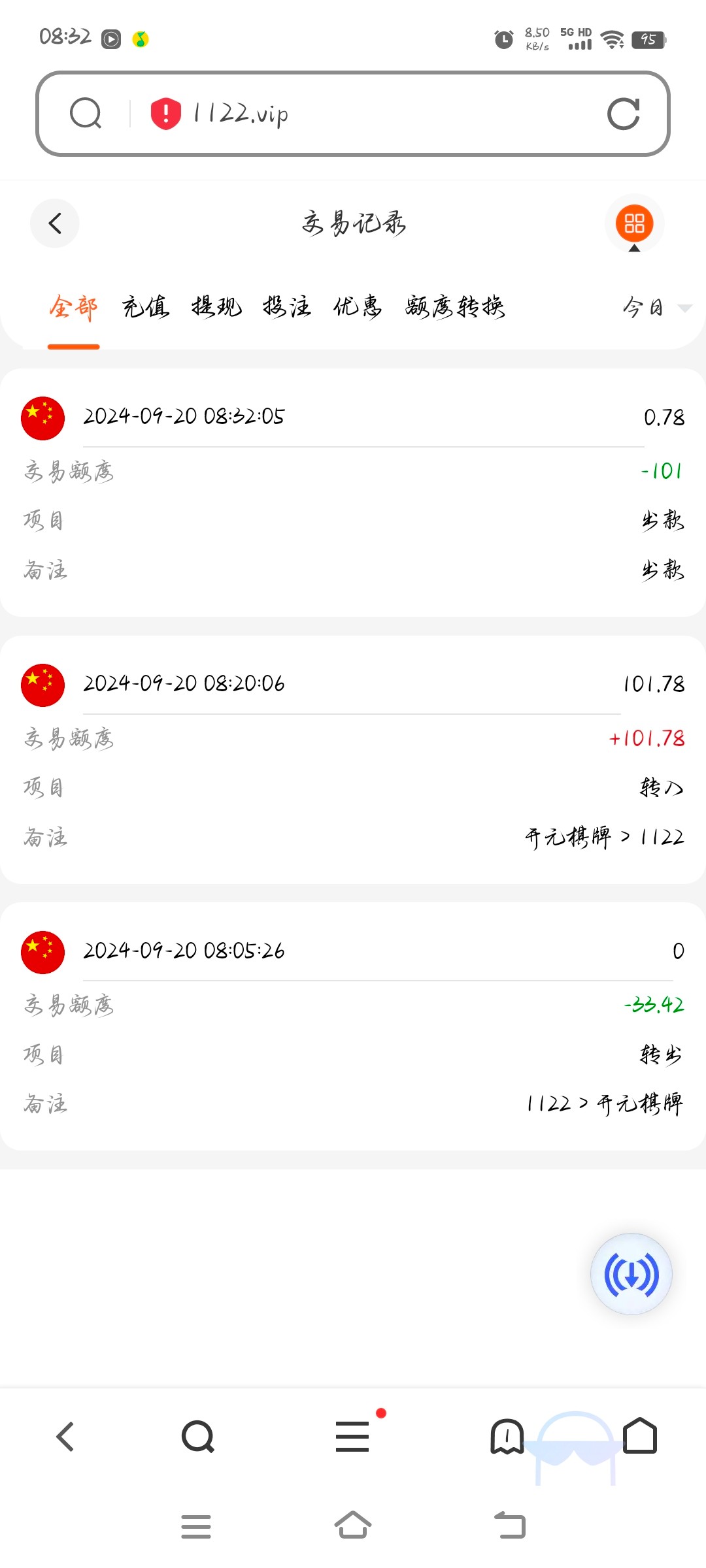Open the red security warning shield
This screenshot has width=706, height=1568.
coord(166,114)
